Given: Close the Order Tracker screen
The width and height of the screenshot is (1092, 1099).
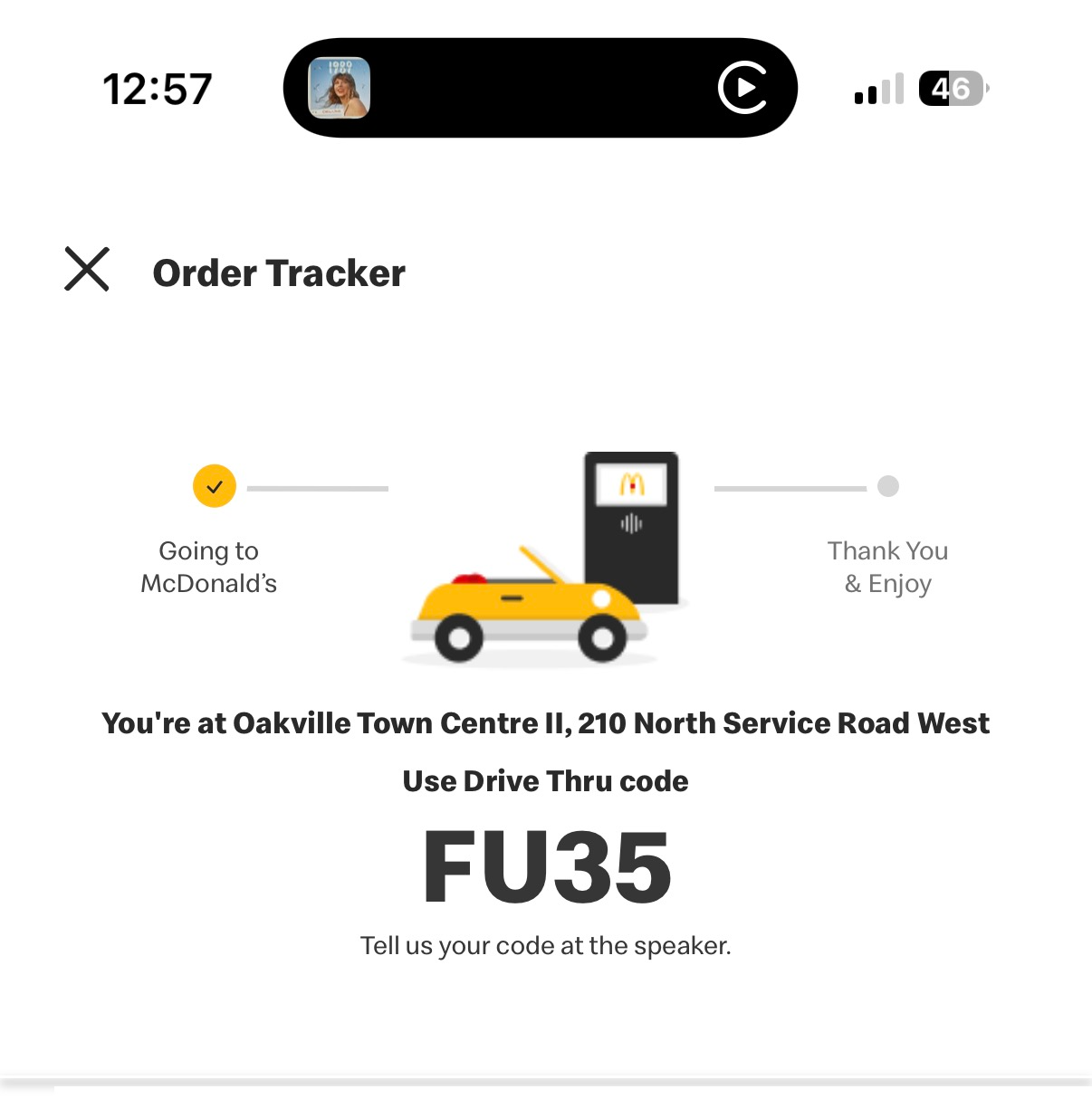Looking at the screenshot, I should [87, 270].
